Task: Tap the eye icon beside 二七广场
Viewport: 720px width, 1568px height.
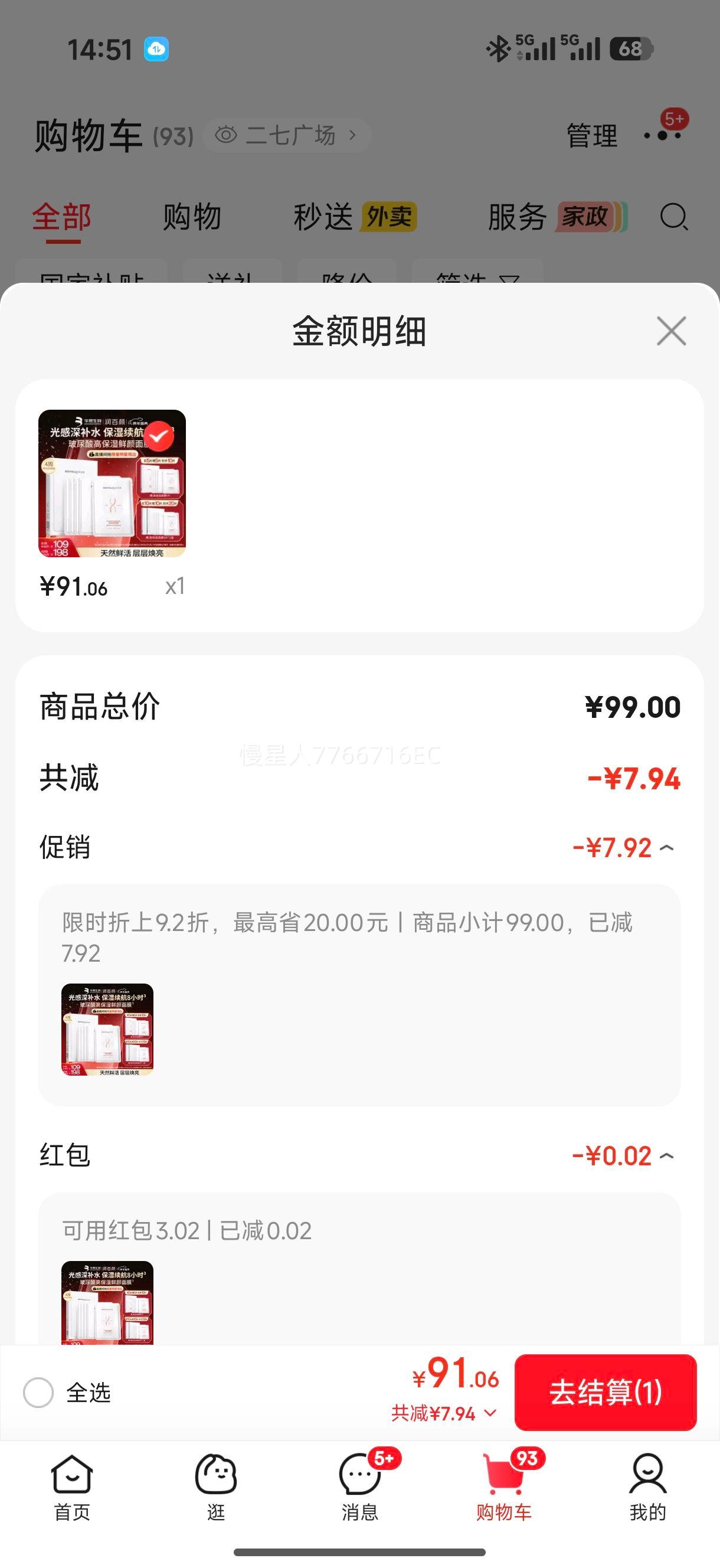Action: click(x=227, y=135)
